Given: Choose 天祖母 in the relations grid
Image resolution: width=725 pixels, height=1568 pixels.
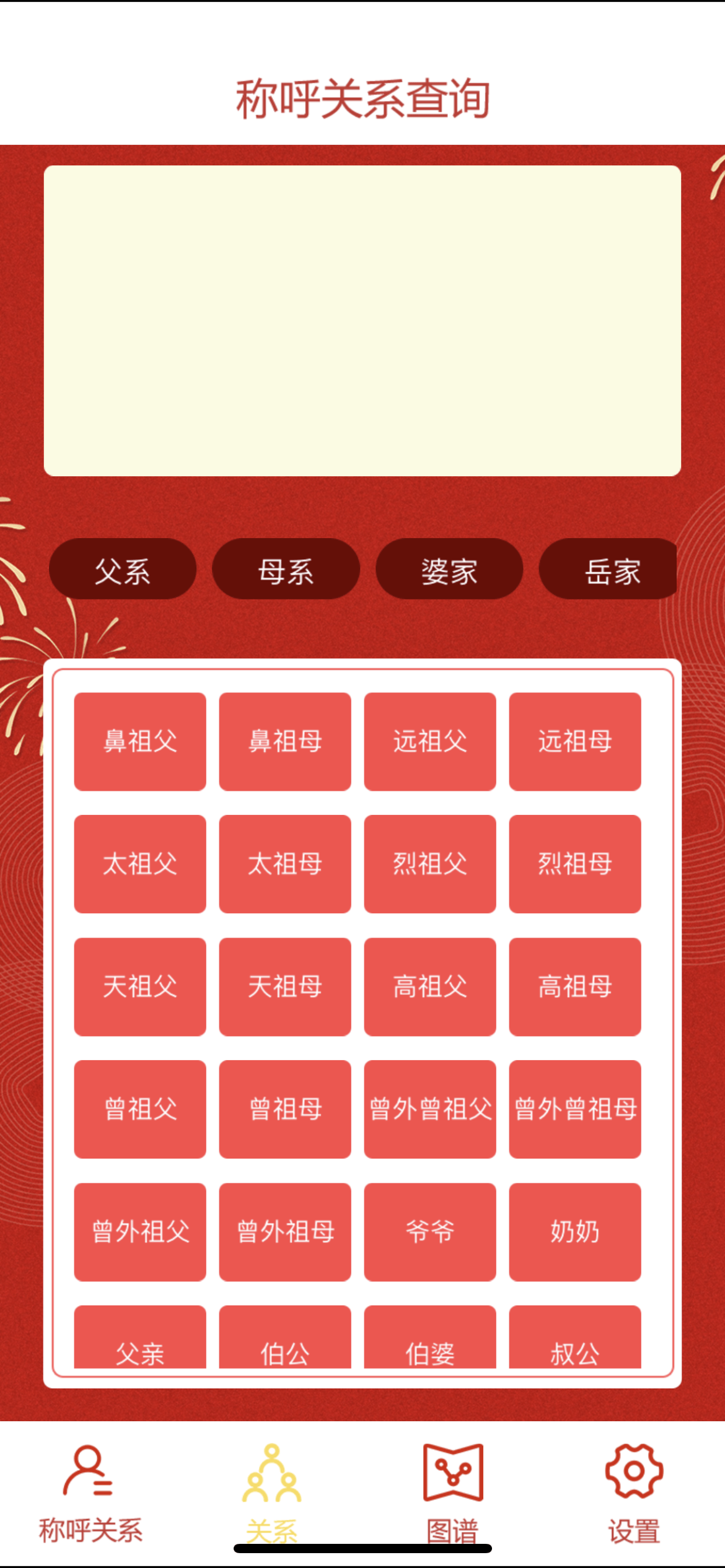Looking at the screenshot, I should coord(285,987).
